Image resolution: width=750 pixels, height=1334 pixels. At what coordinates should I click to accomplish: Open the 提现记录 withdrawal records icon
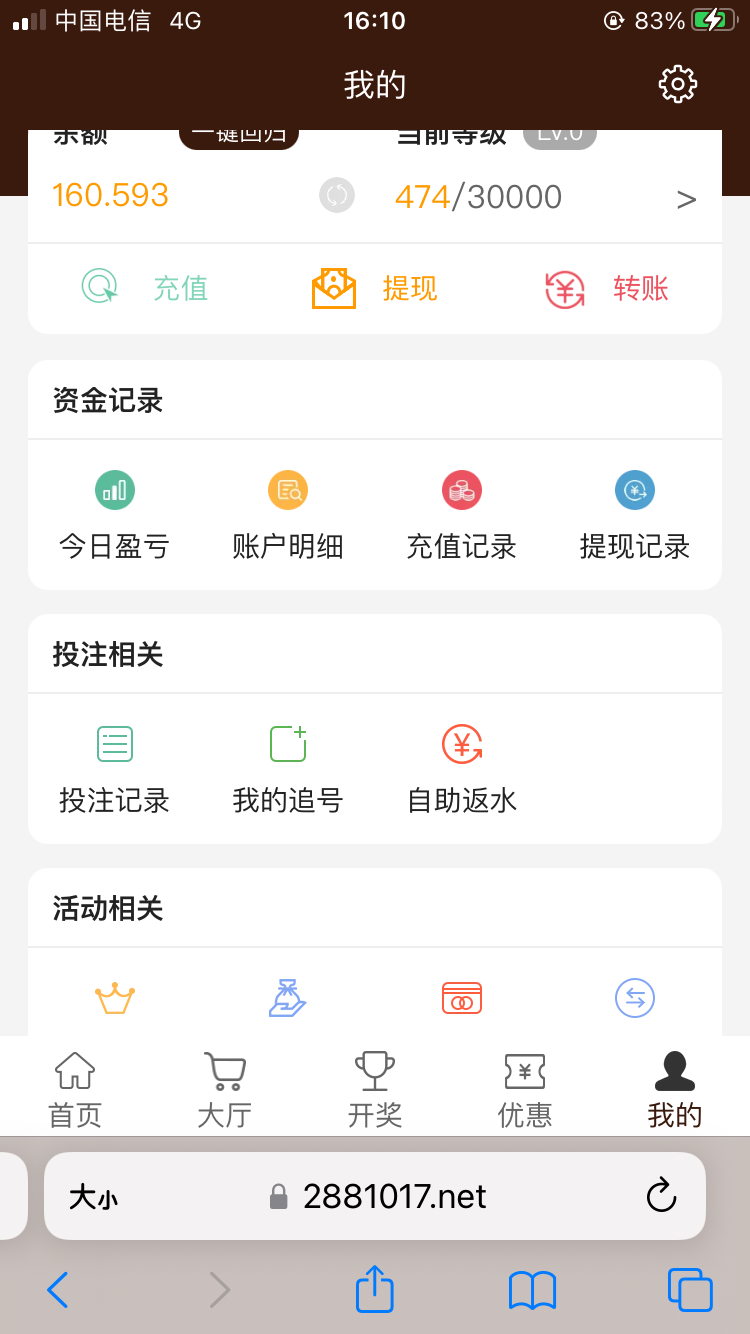pos(634,490)
